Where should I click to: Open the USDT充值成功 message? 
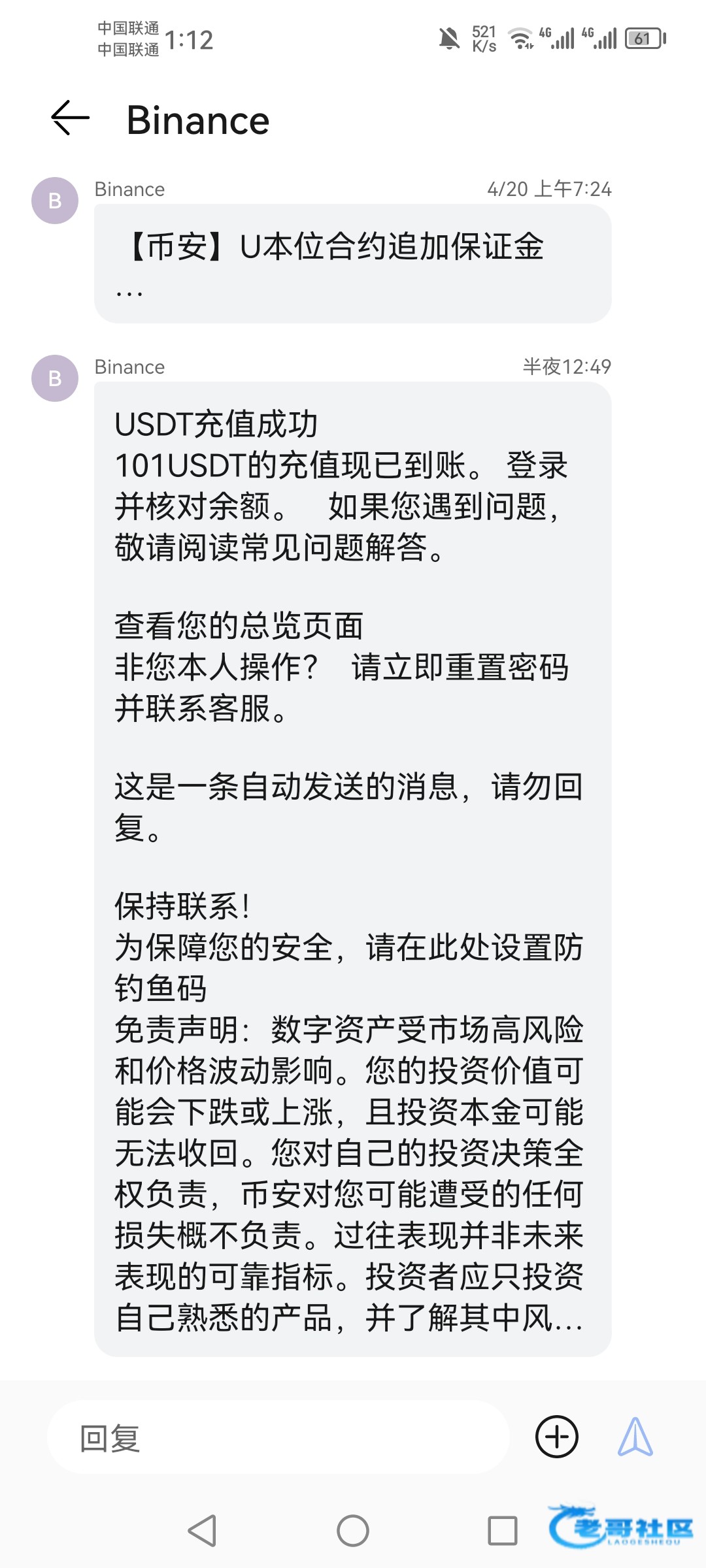click(353, 869)
